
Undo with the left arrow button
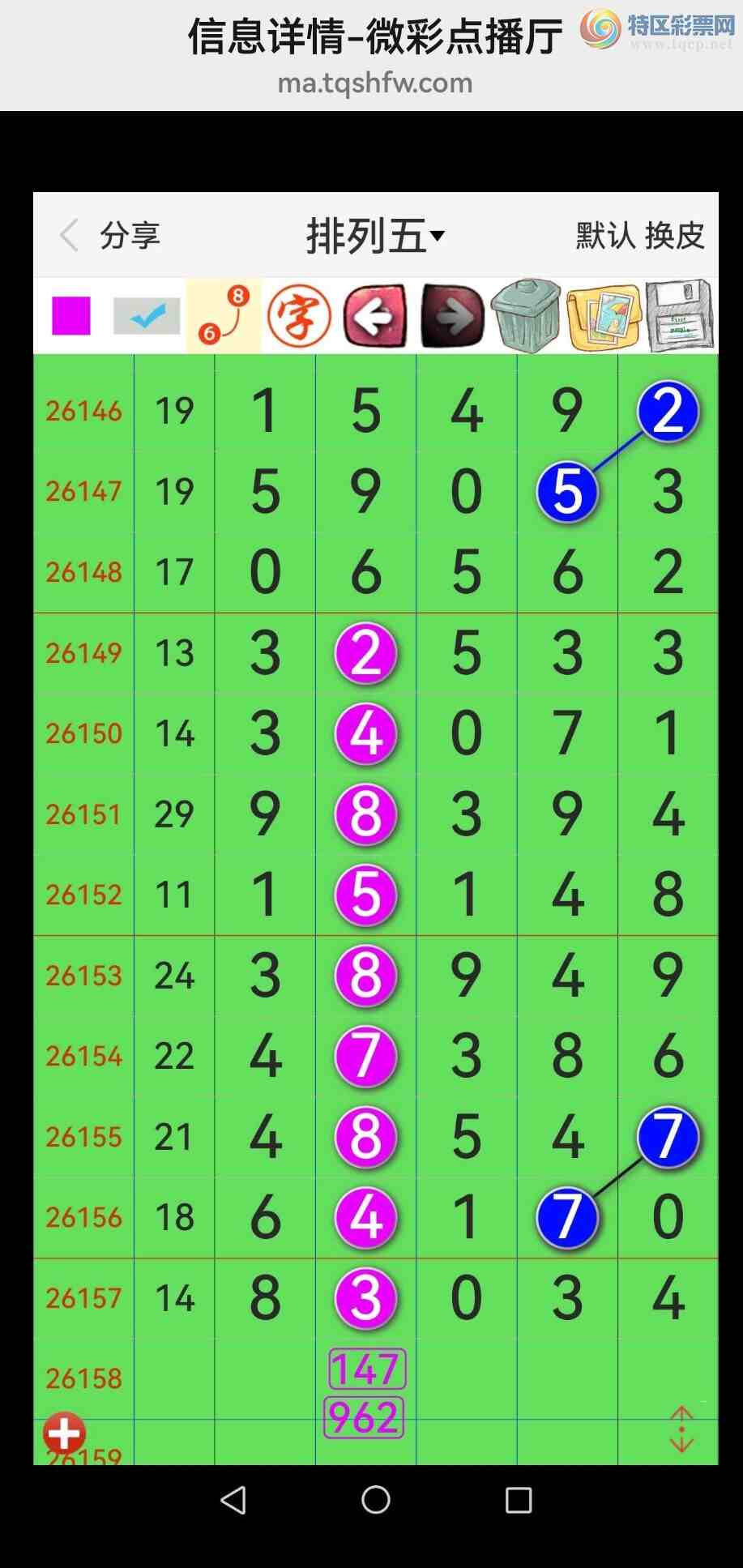point(375,315)
